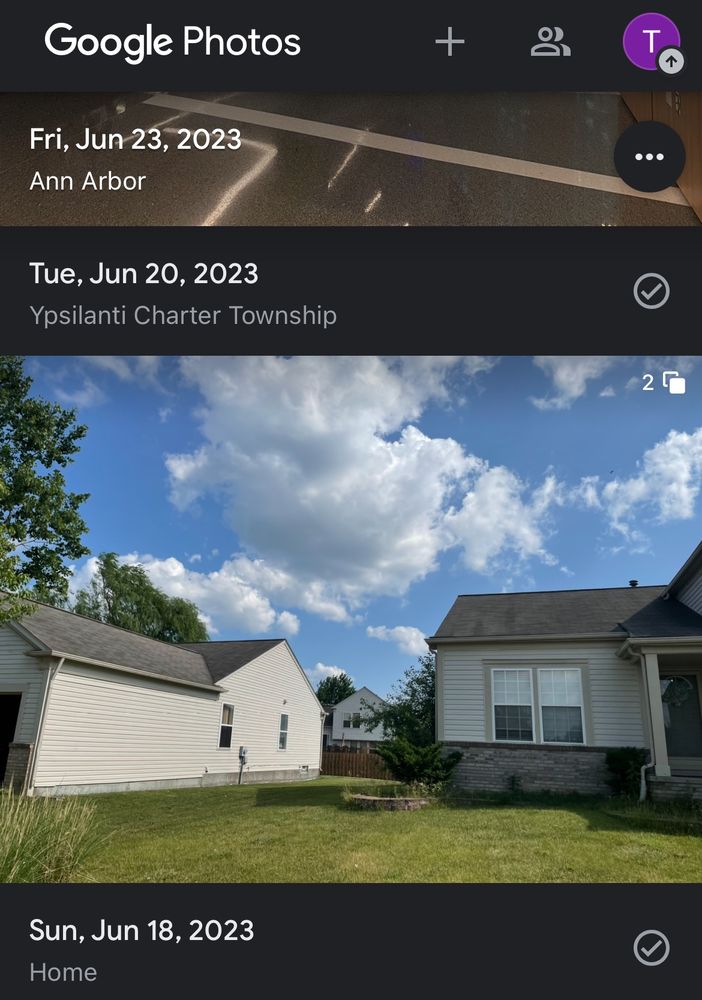This screenshot has width=702, height=1000.
Task: Open the Ann Arbor photo from Jun 23
Action: click(x=400, y=160)
